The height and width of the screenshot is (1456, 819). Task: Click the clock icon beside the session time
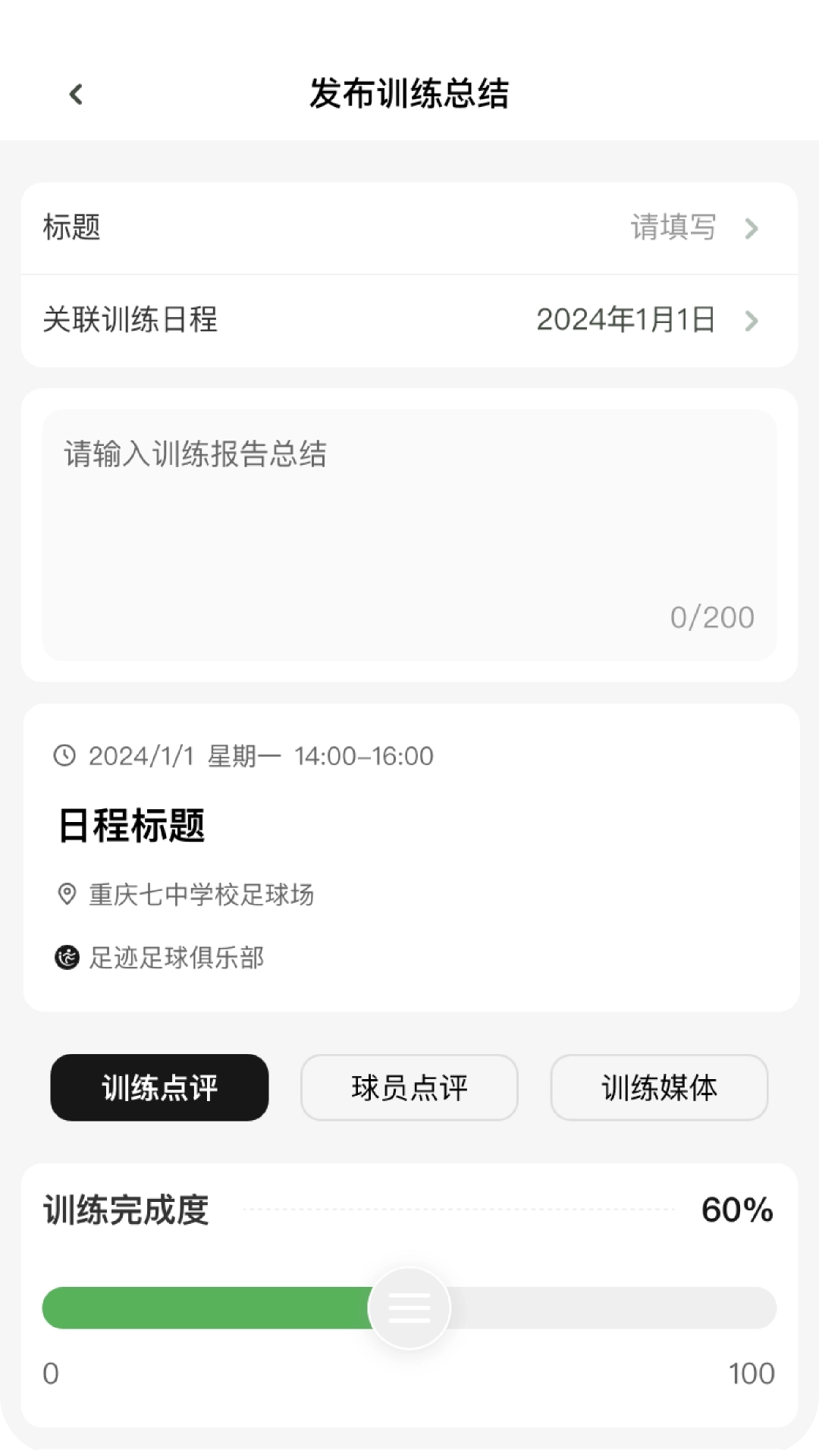(x=64, y=755)
